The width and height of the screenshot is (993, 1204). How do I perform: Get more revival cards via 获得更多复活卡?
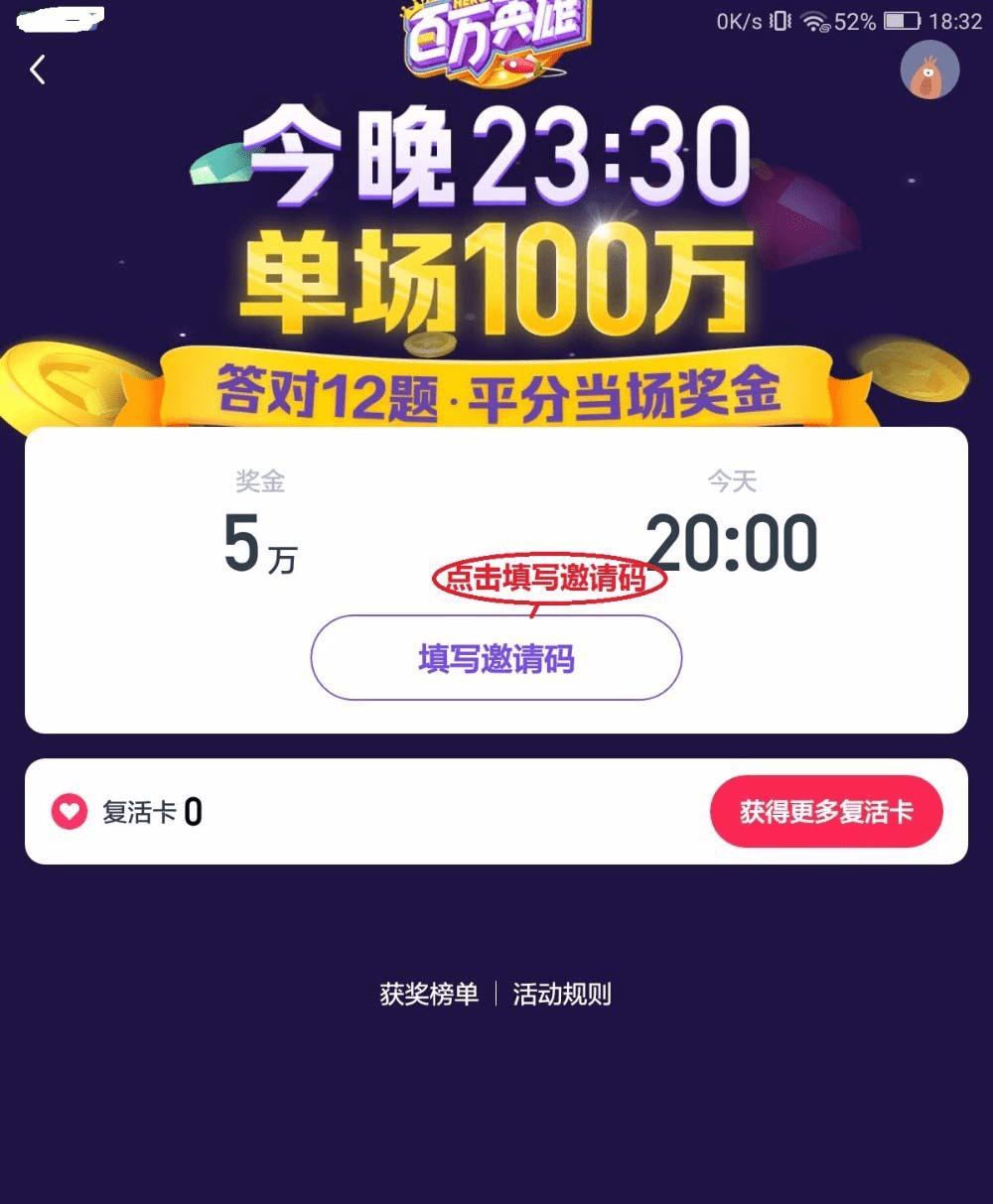tap(825, 812)
